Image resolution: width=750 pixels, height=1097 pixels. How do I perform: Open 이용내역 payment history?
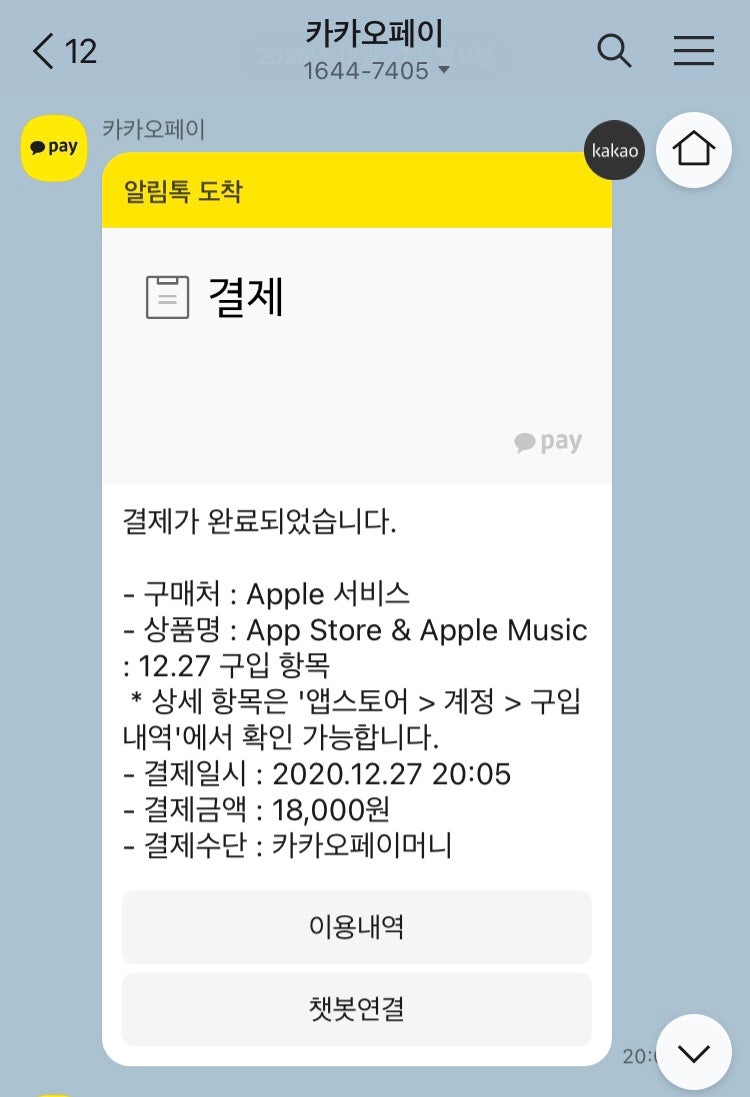(357, 928)
